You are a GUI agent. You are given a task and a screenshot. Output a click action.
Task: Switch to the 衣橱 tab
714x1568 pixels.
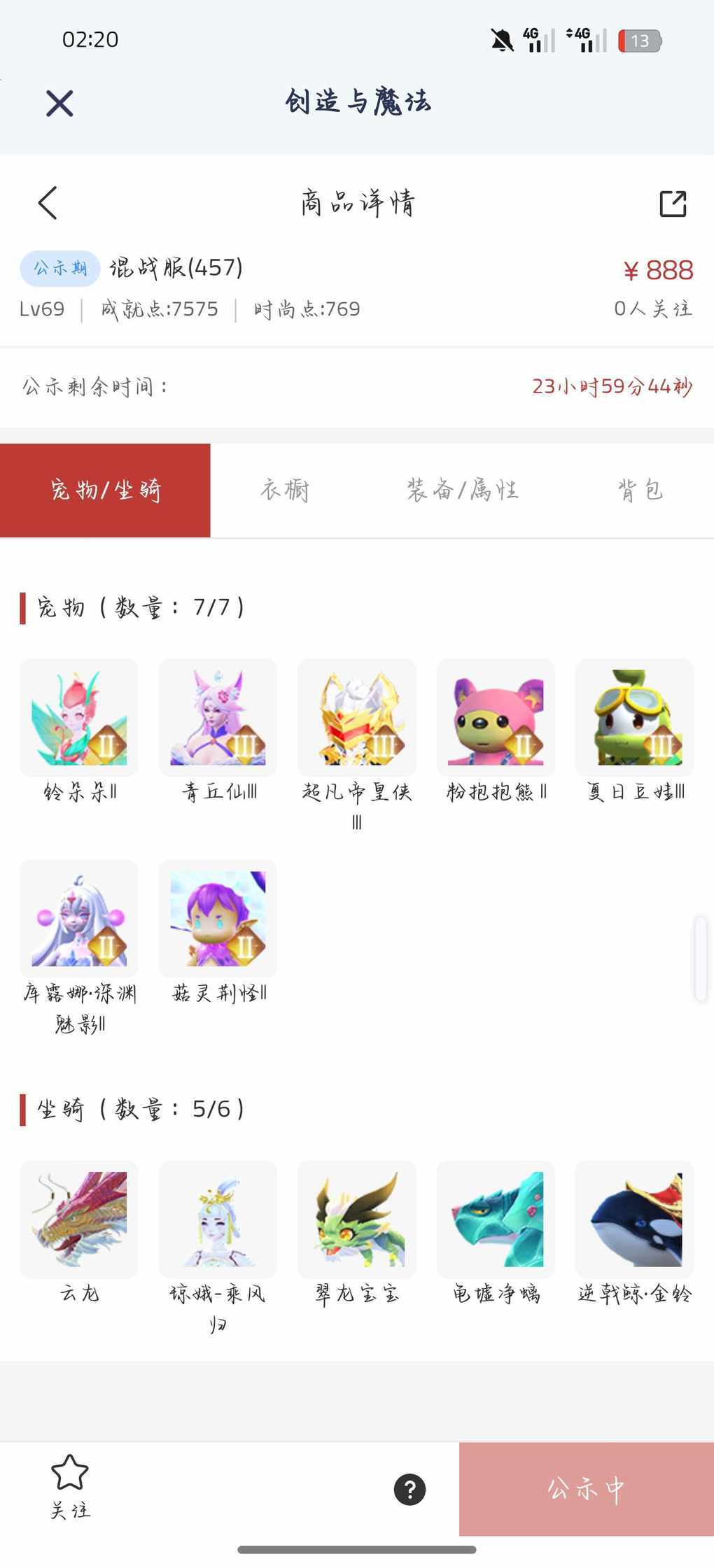tap(285, 490)
